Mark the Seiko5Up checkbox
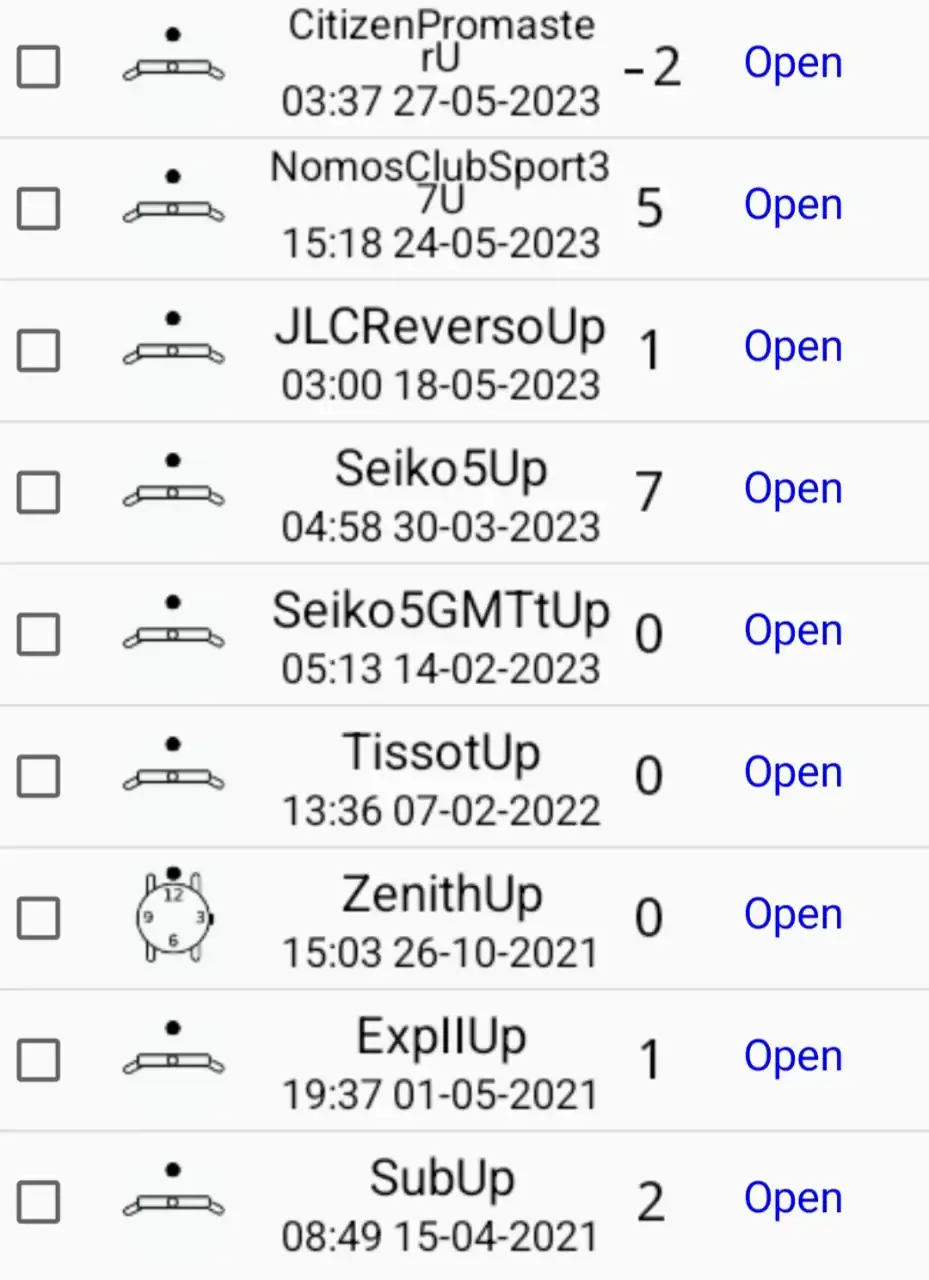Viewport: 929px width, 1280px height. 39,493
